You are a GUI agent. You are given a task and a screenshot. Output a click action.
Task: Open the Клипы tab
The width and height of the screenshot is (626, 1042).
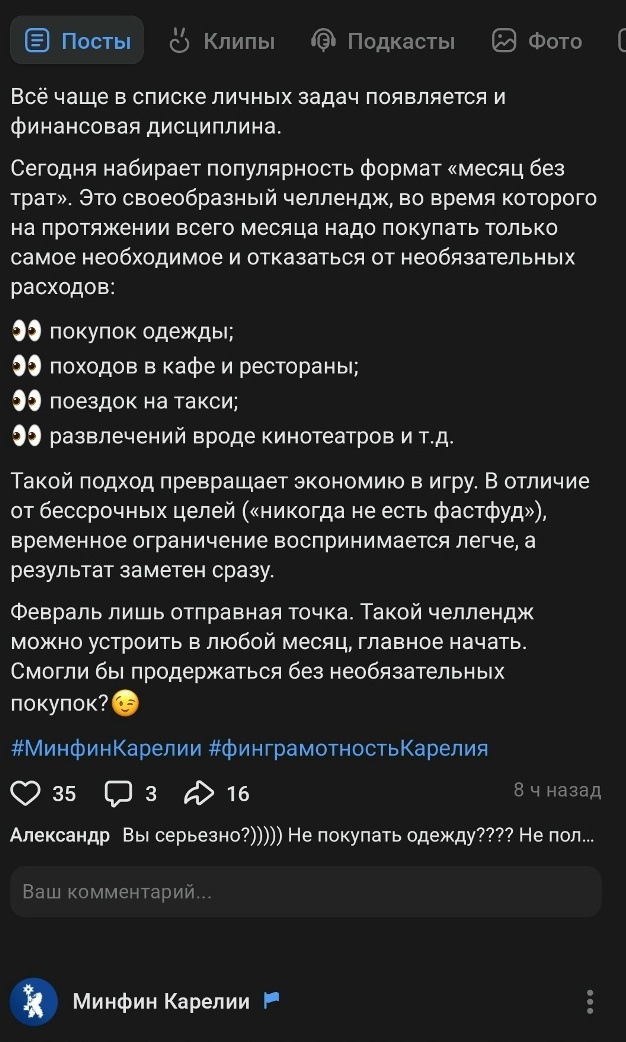[x=221, y=41]
